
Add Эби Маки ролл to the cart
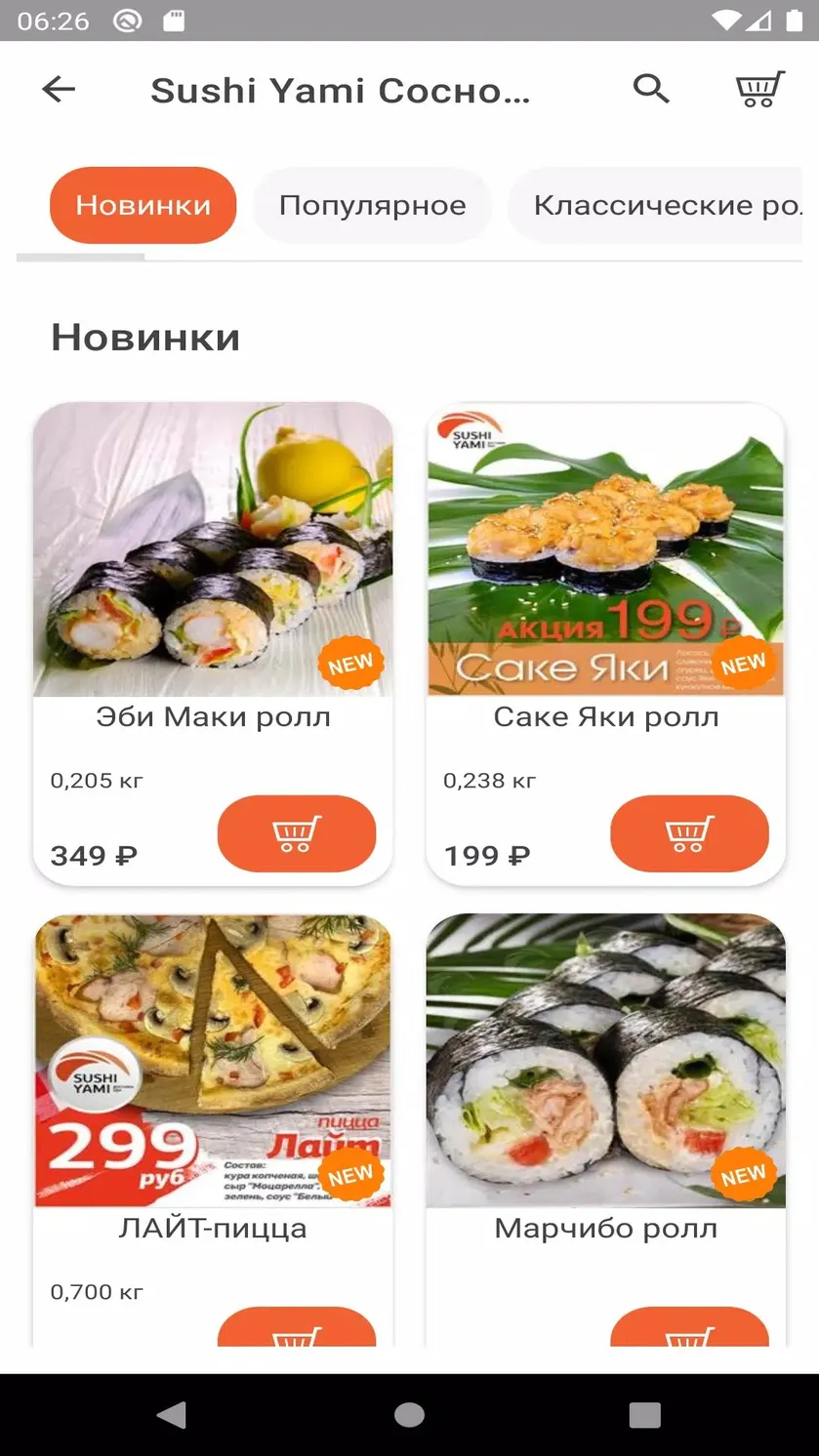pos(297,833)
